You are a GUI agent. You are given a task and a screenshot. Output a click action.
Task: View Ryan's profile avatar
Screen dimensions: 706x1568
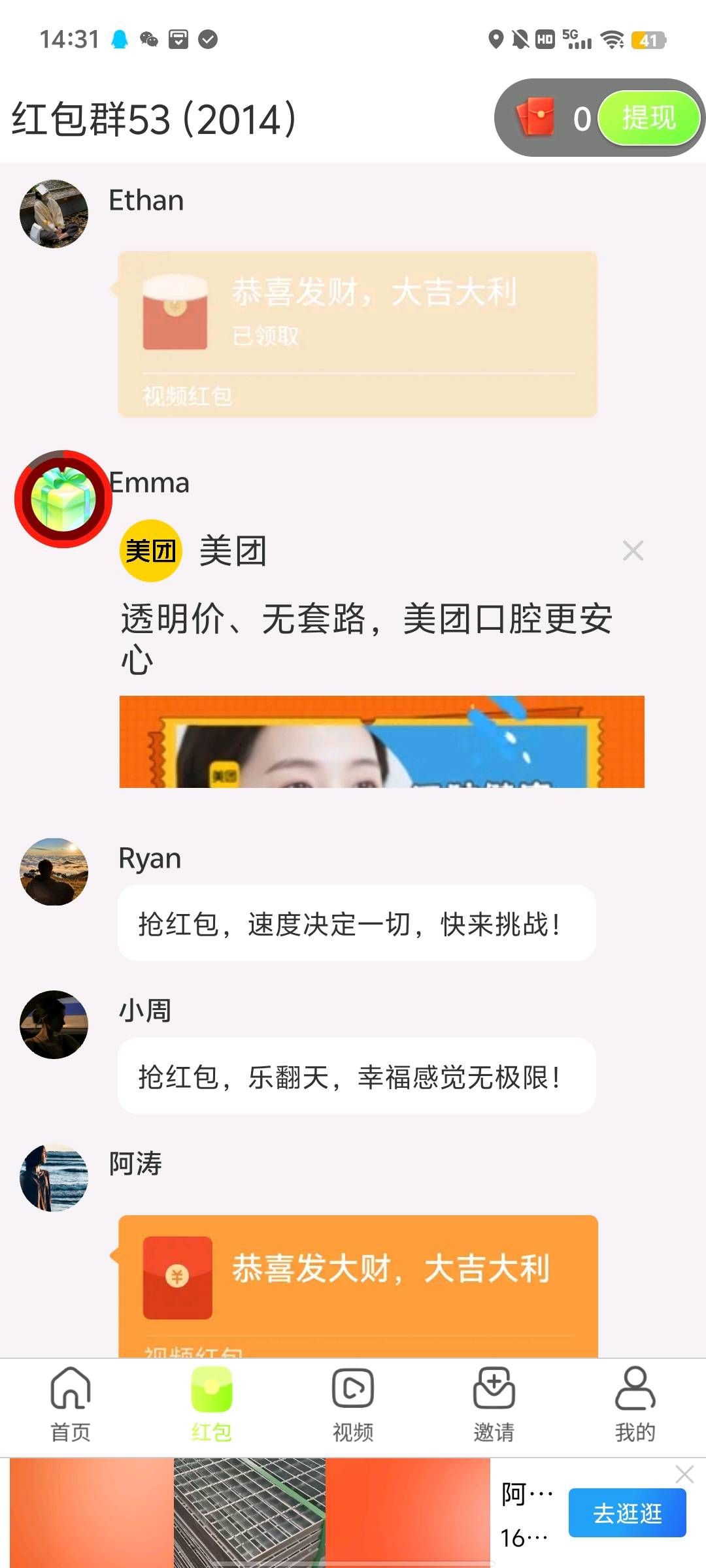coord(54,872)
